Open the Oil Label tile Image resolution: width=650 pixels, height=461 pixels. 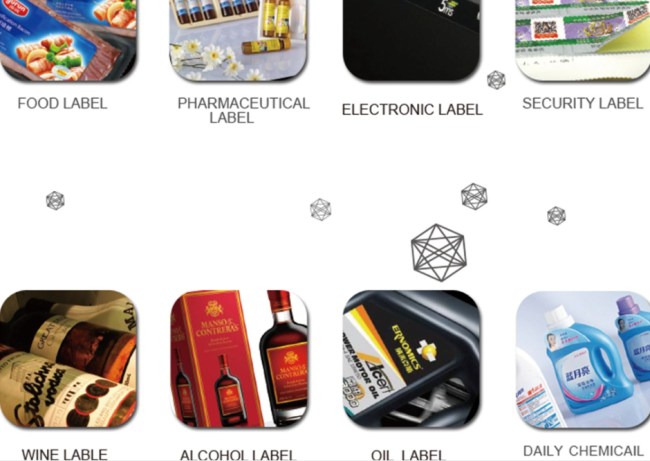tap(411, 359)
